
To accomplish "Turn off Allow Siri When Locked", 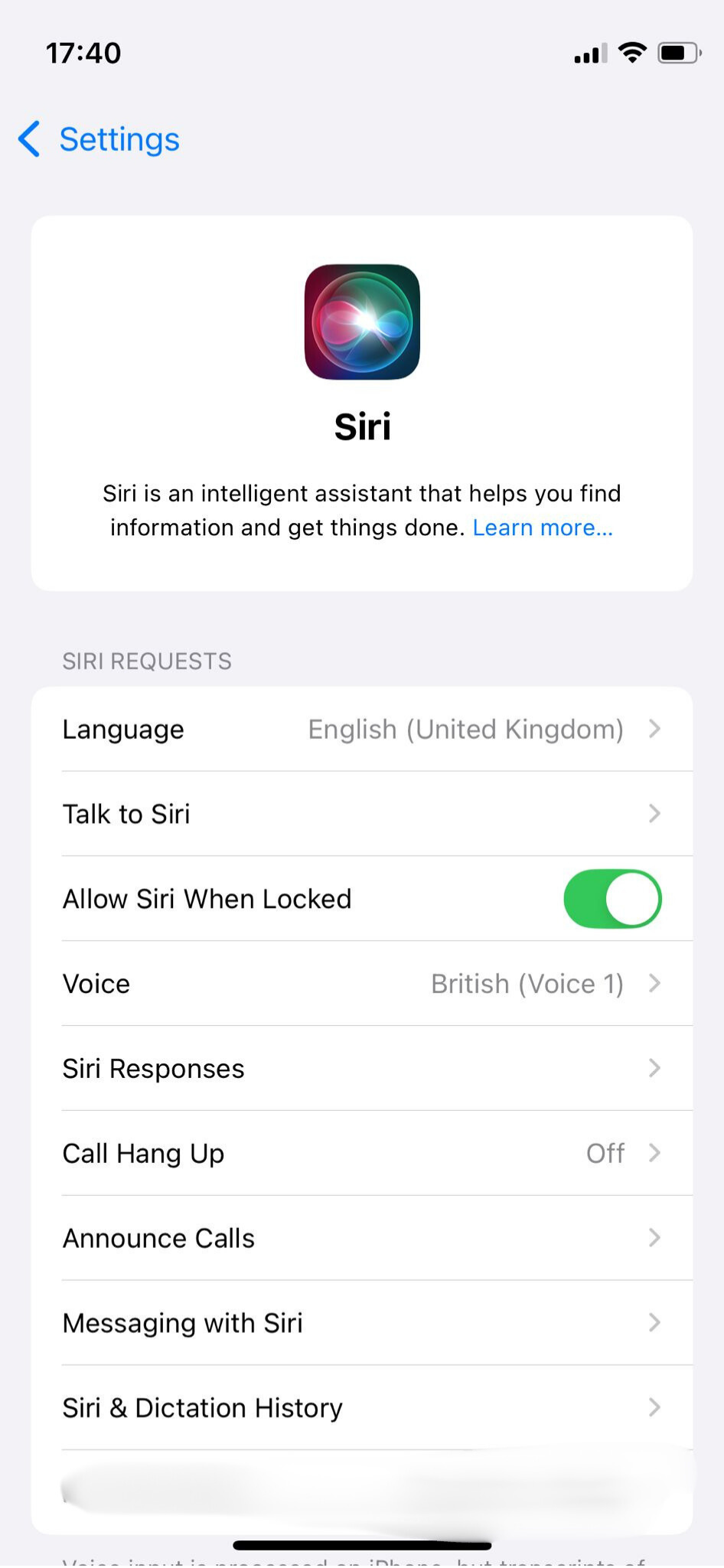I will point(611,899).
